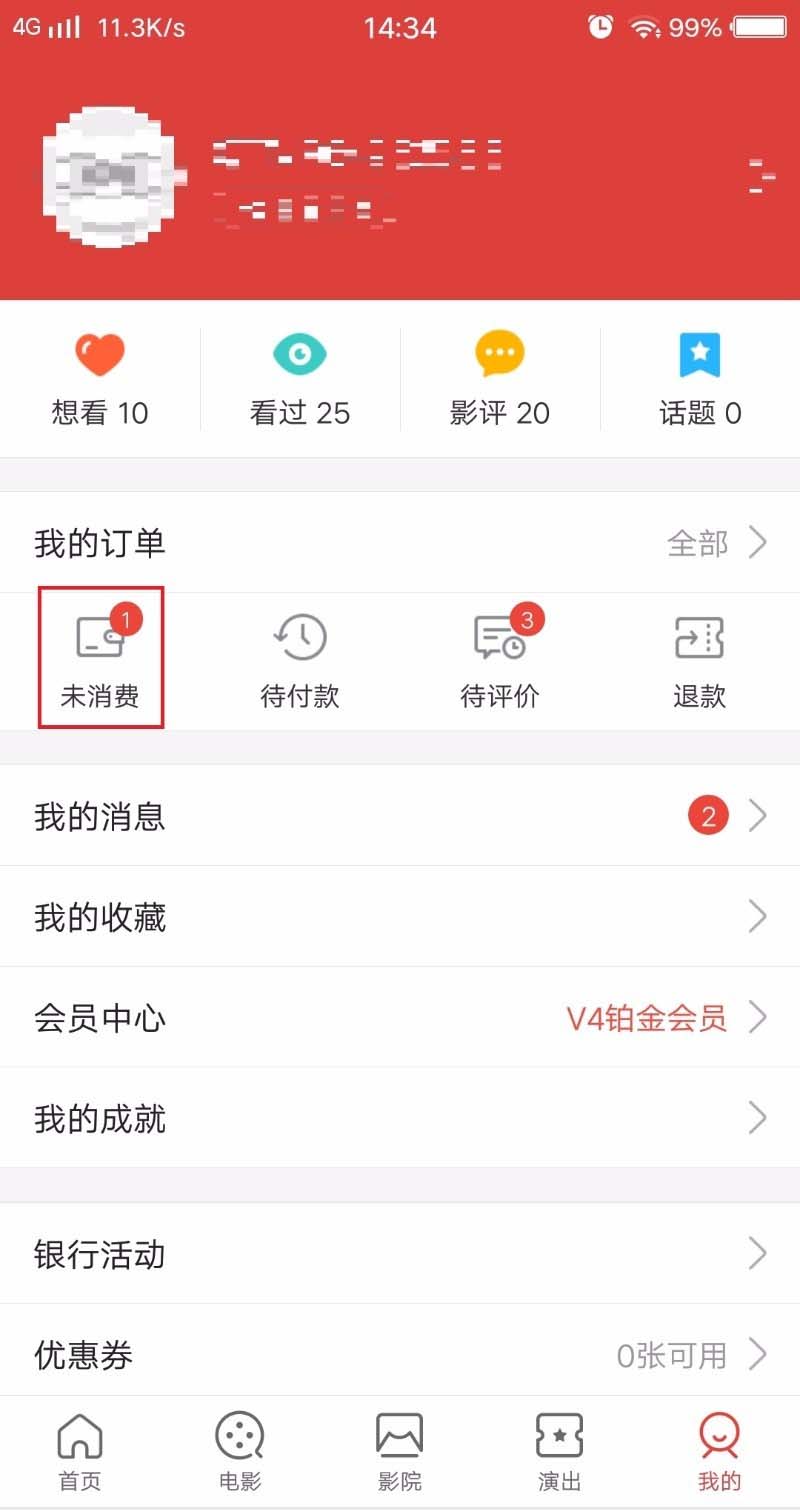Open 待评价 orders awaiting review

[x=500, y=658]
